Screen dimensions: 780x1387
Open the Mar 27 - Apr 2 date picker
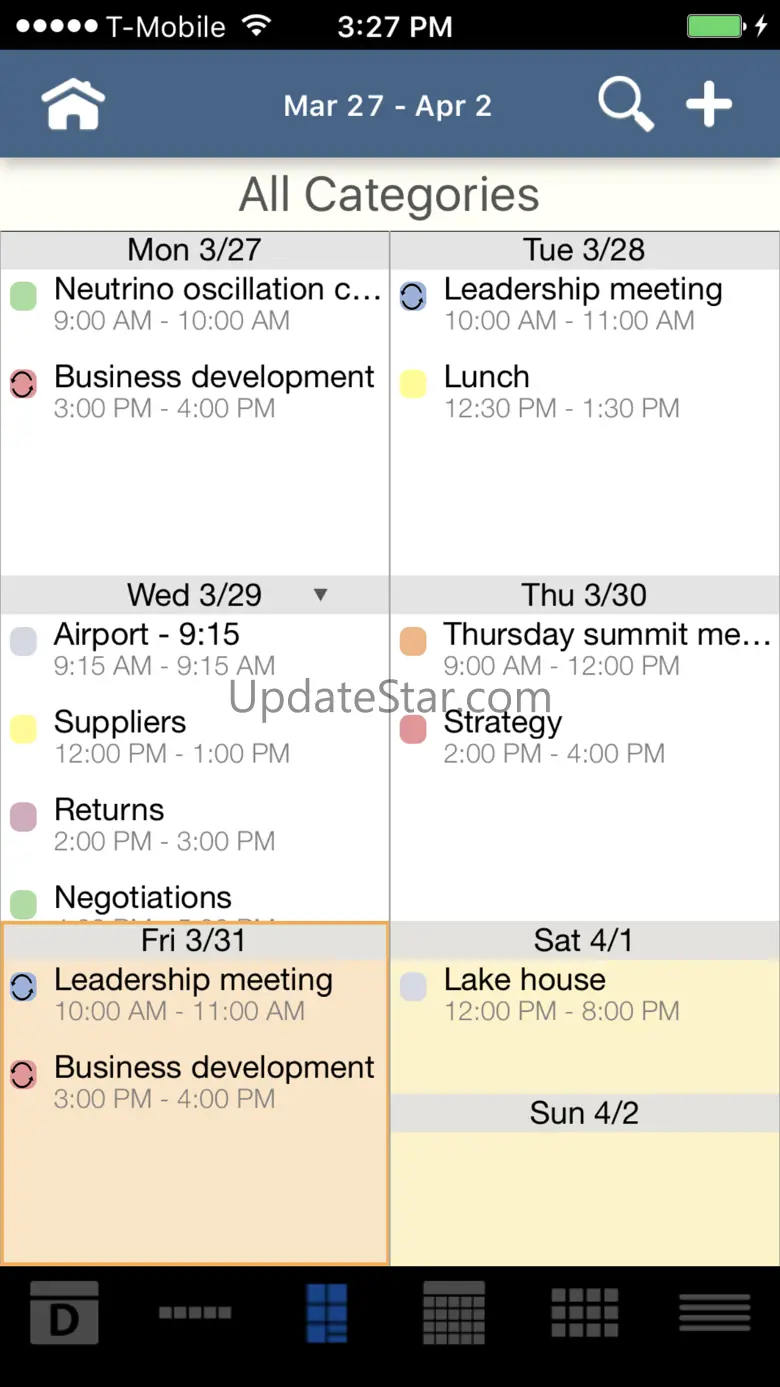388,106
